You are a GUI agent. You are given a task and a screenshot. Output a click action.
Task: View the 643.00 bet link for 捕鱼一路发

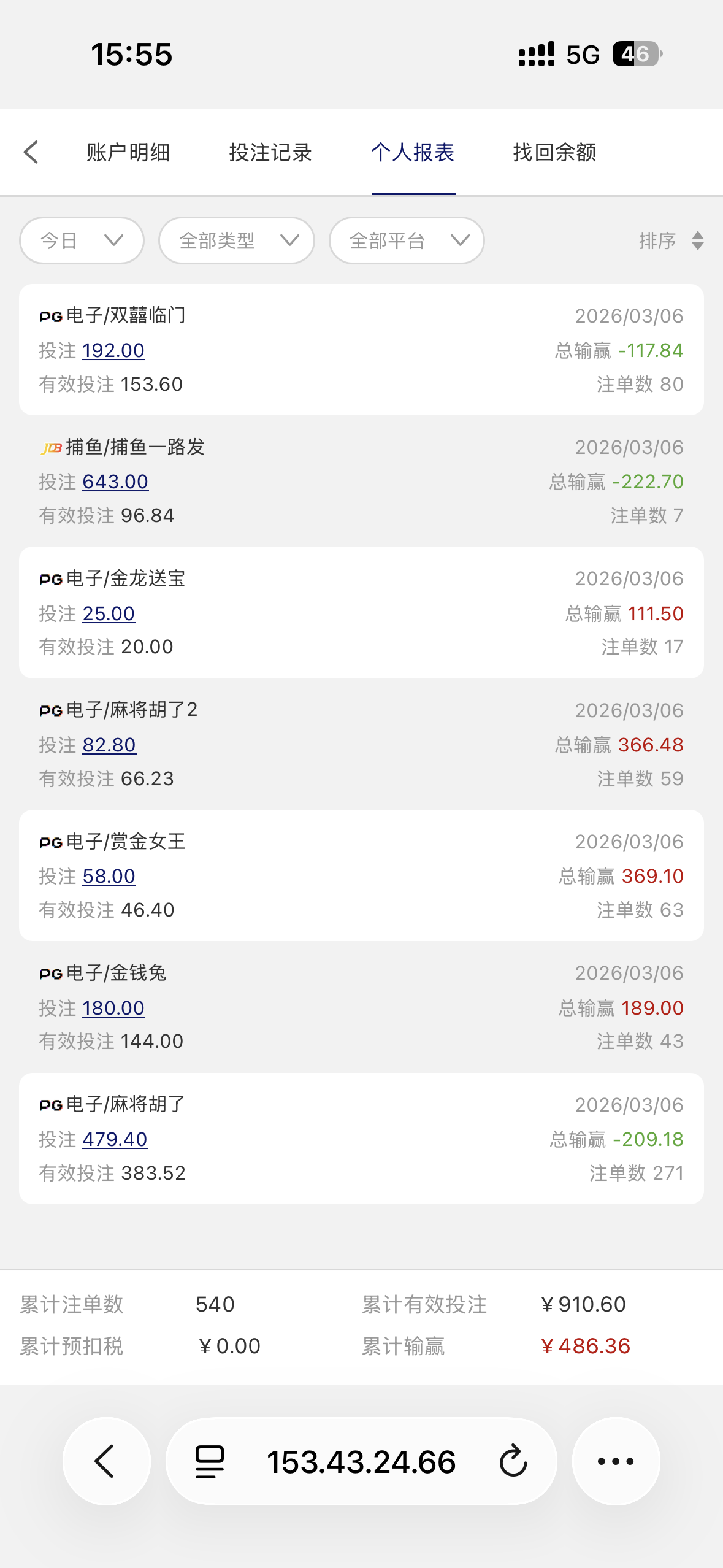[115, 482]
